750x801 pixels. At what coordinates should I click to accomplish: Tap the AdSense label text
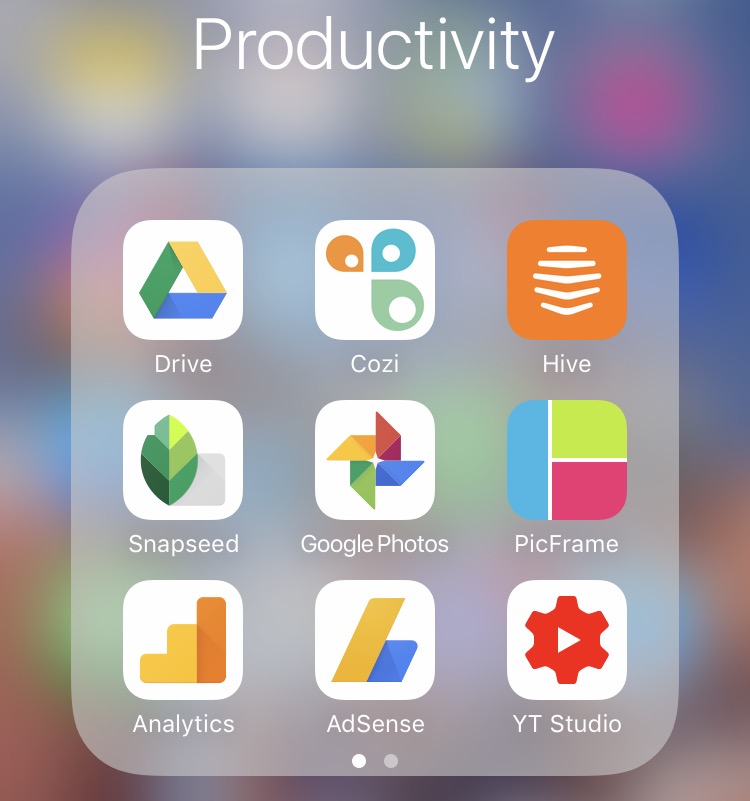[375, 723]
